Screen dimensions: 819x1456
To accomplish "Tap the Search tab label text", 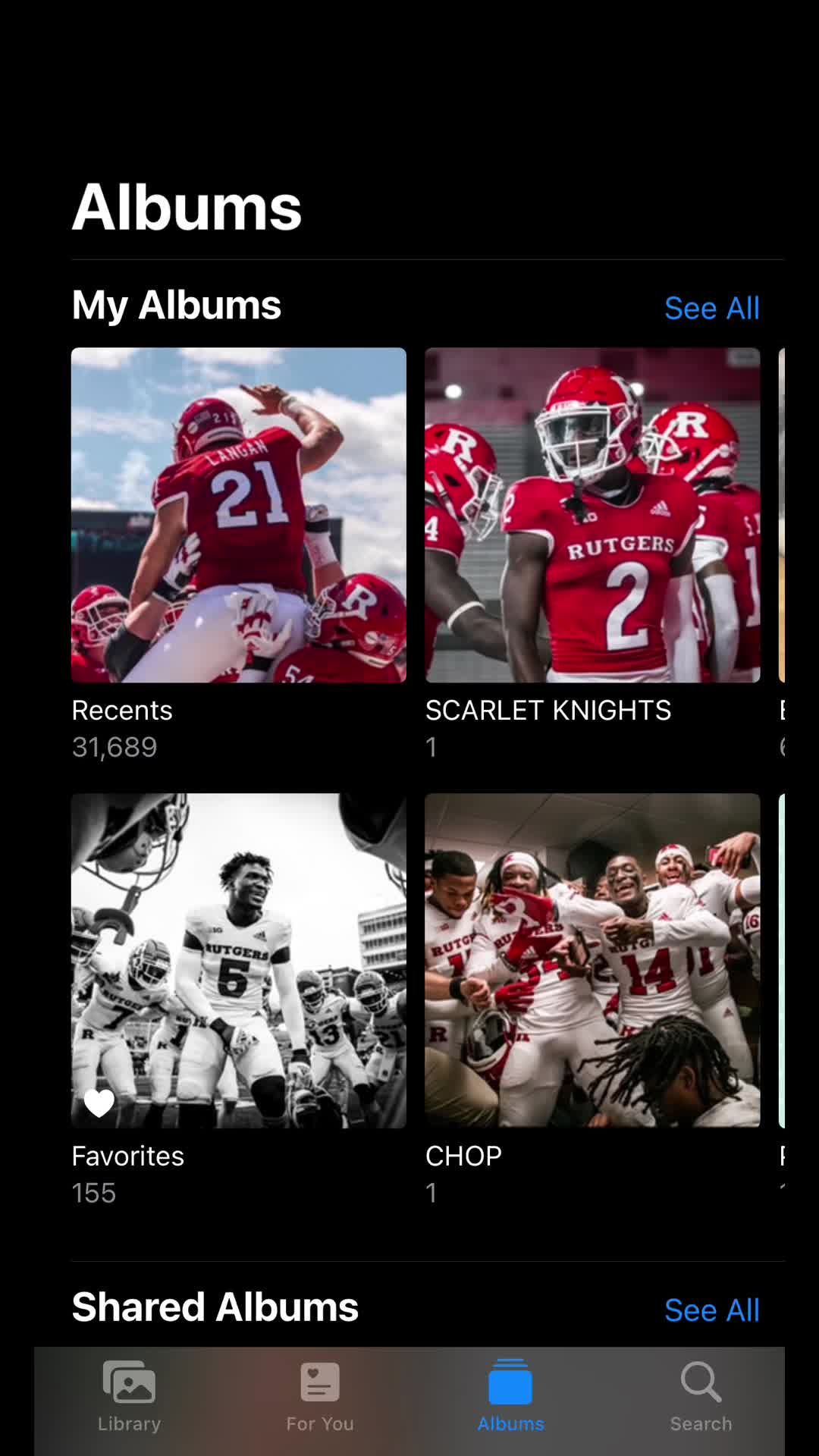I will [x=701, y=1423].
